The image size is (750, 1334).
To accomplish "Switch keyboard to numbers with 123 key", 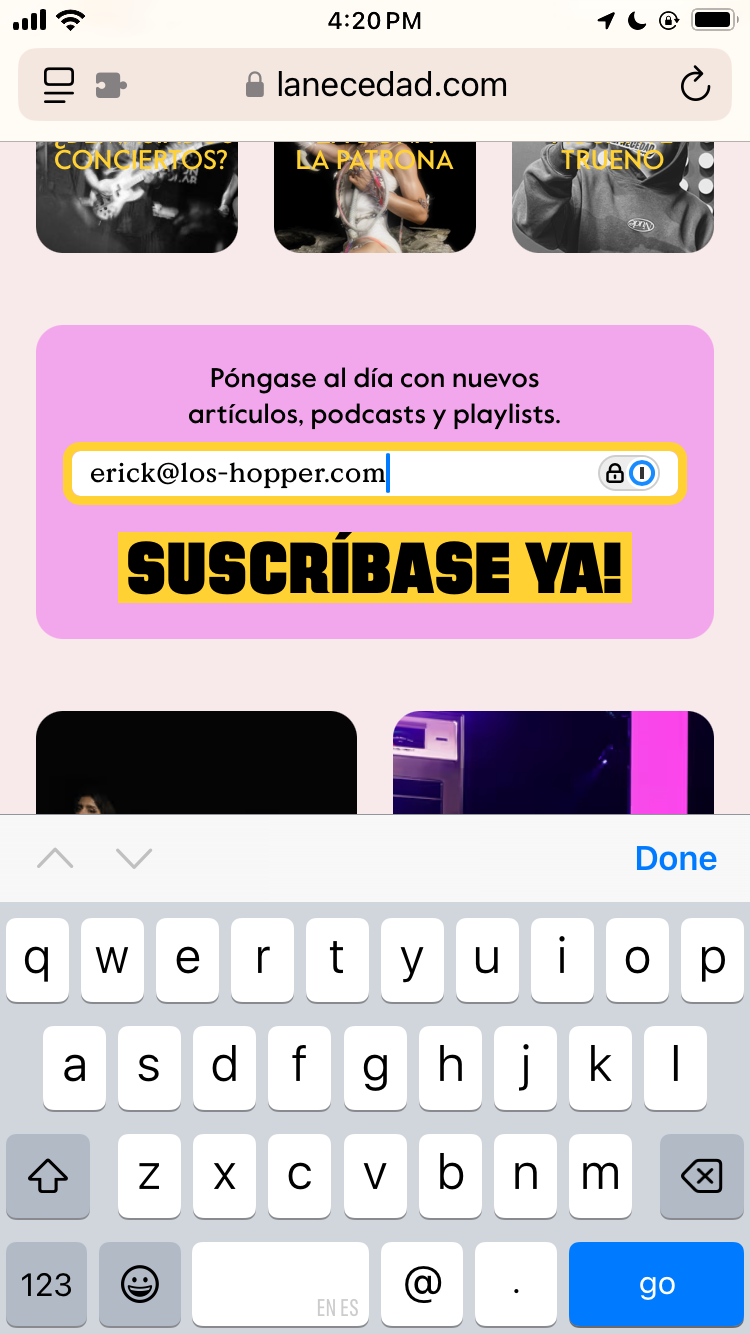I will click(46, 1284).
